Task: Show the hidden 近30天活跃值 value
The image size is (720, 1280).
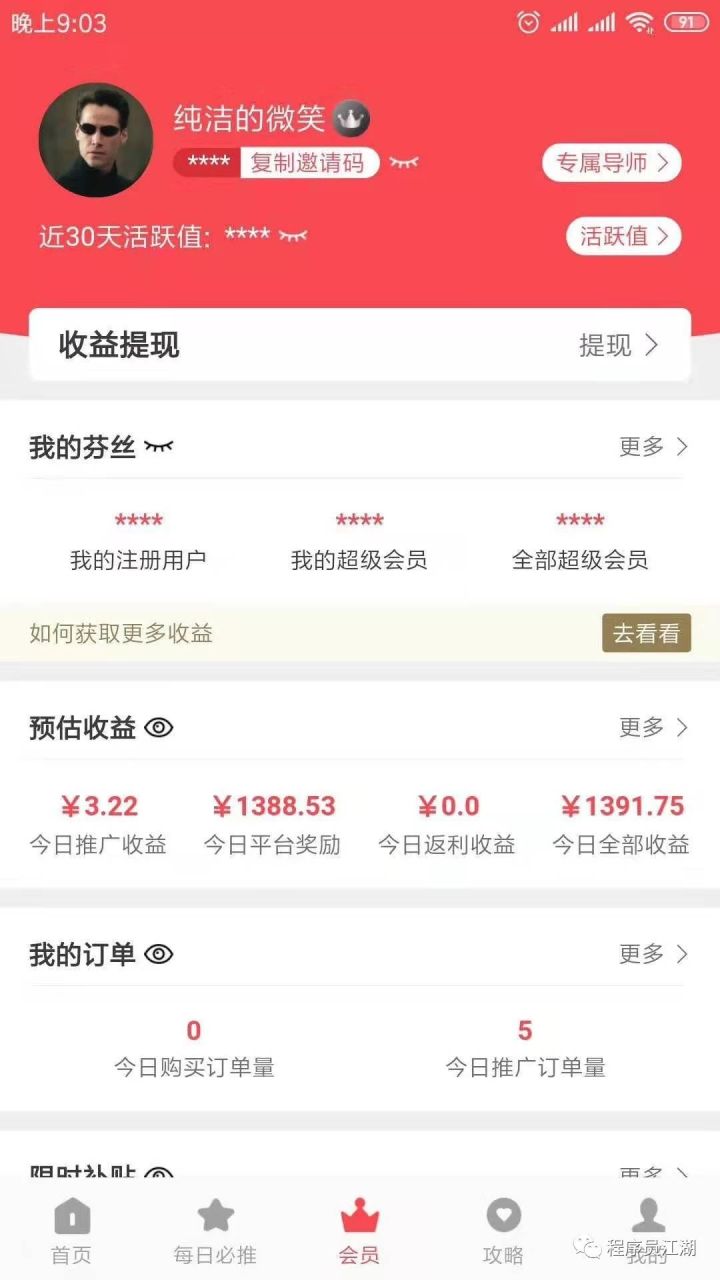Action: [293, 236]
